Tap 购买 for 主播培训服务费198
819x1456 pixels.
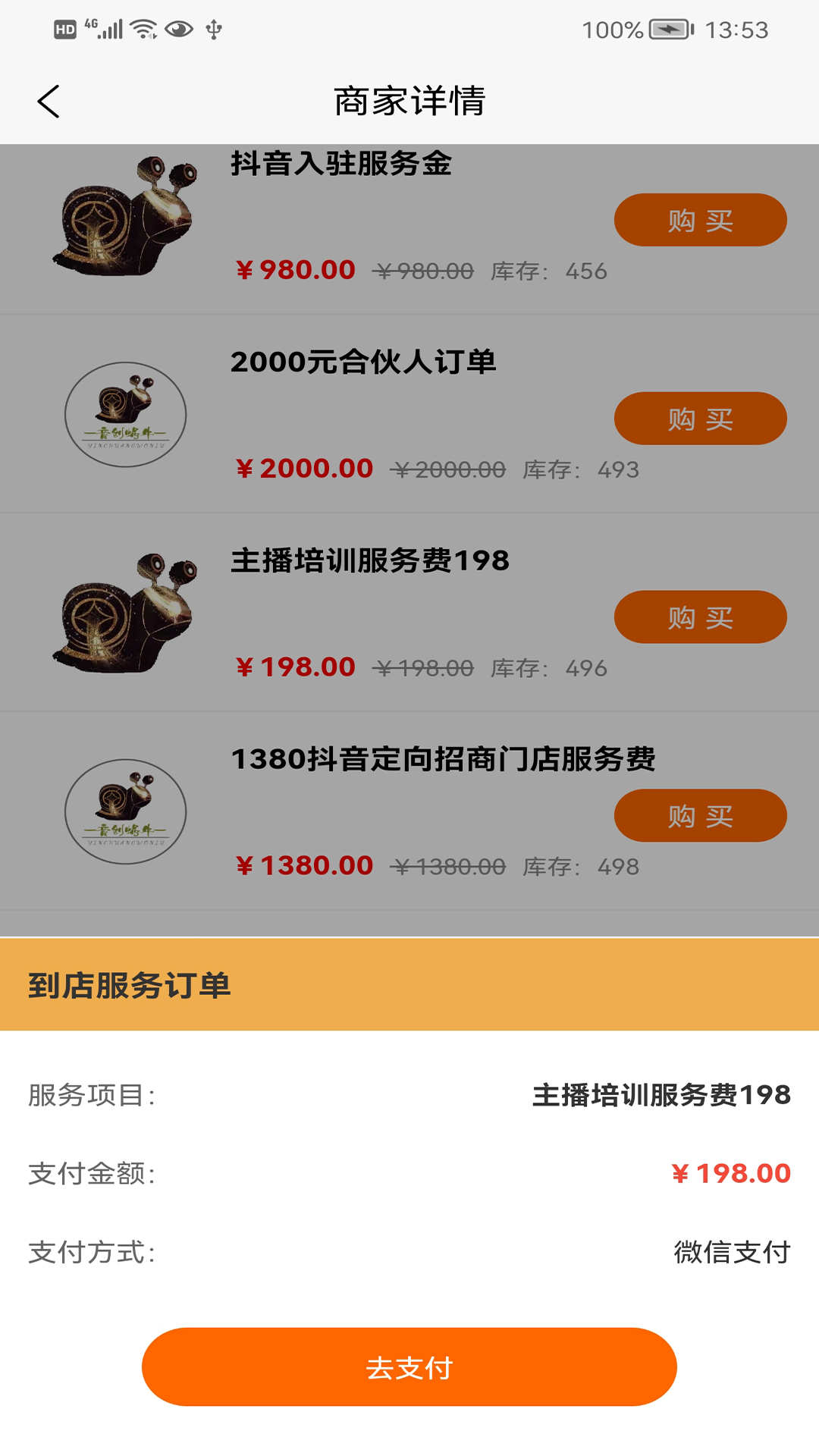click(700, 617)
